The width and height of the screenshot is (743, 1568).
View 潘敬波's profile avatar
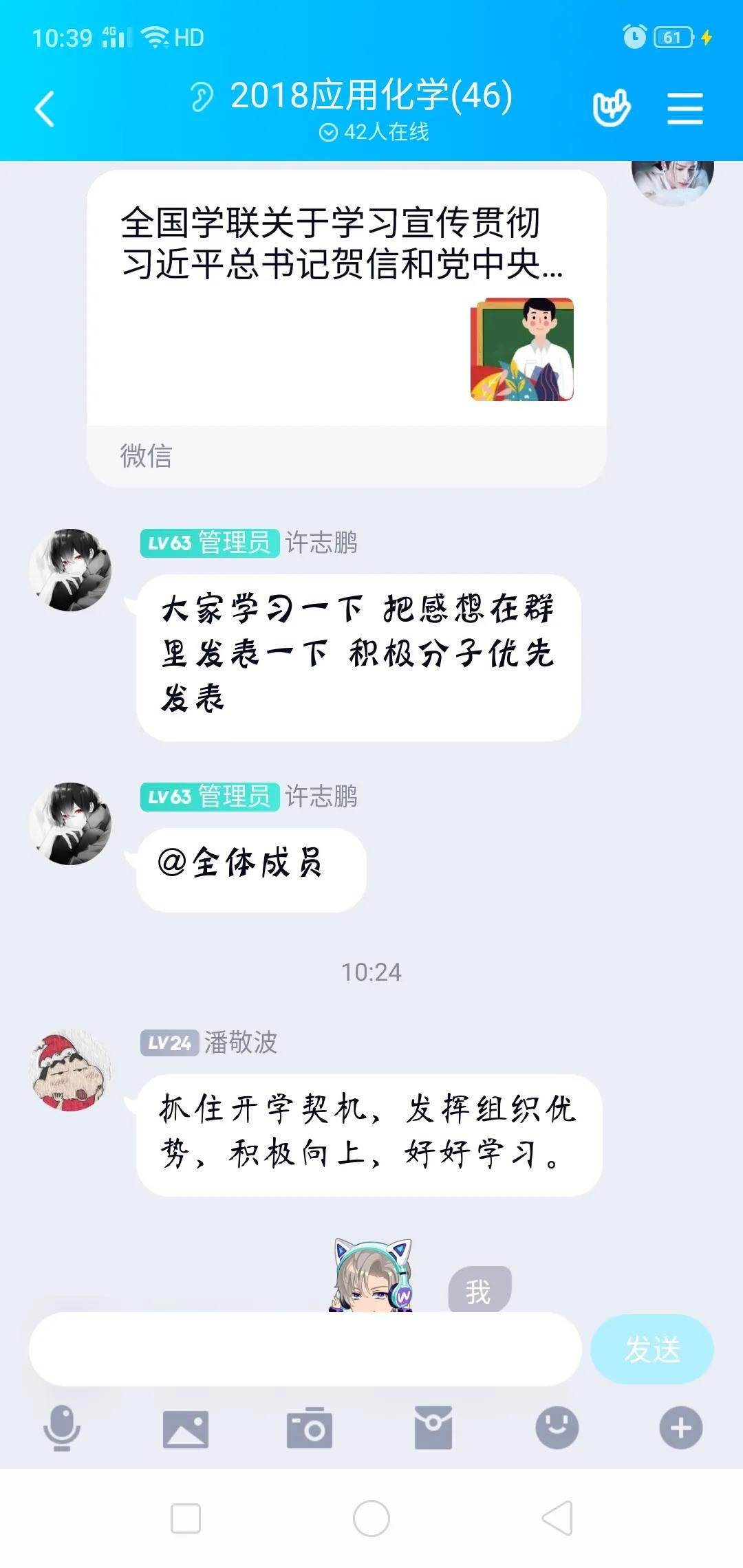[x=70, y=1070]
